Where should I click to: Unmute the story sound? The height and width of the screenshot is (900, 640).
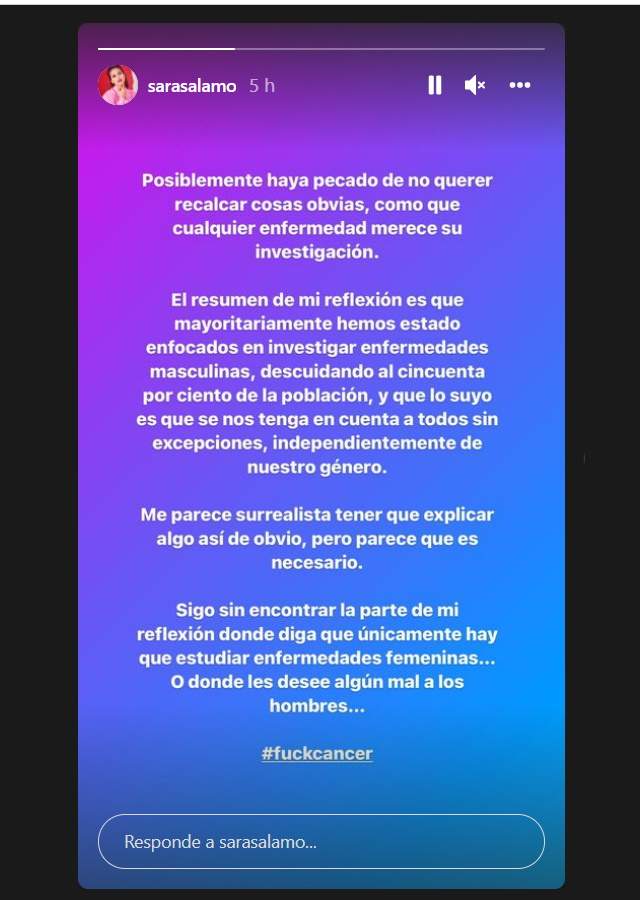coord(475,86)
